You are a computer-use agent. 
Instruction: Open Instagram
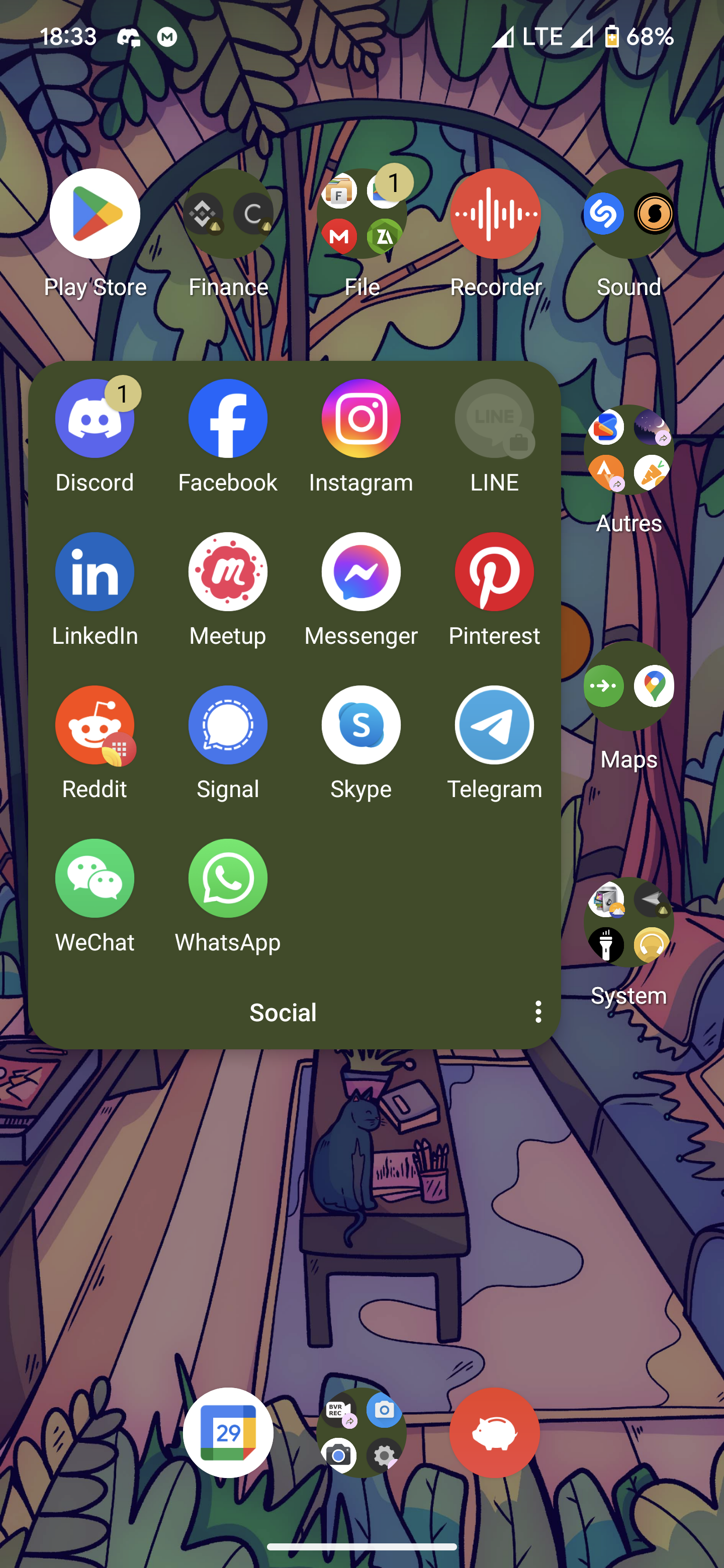click(x=361, y=419)
